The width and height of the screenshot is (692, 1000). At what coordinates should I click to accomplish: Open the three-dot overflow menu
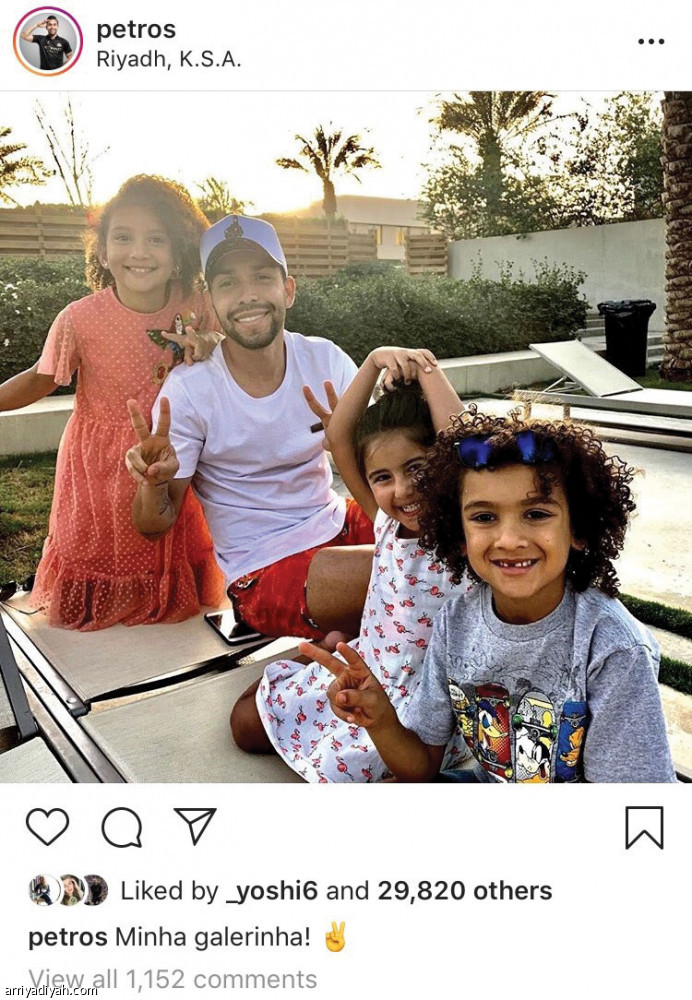click(651, 41)
